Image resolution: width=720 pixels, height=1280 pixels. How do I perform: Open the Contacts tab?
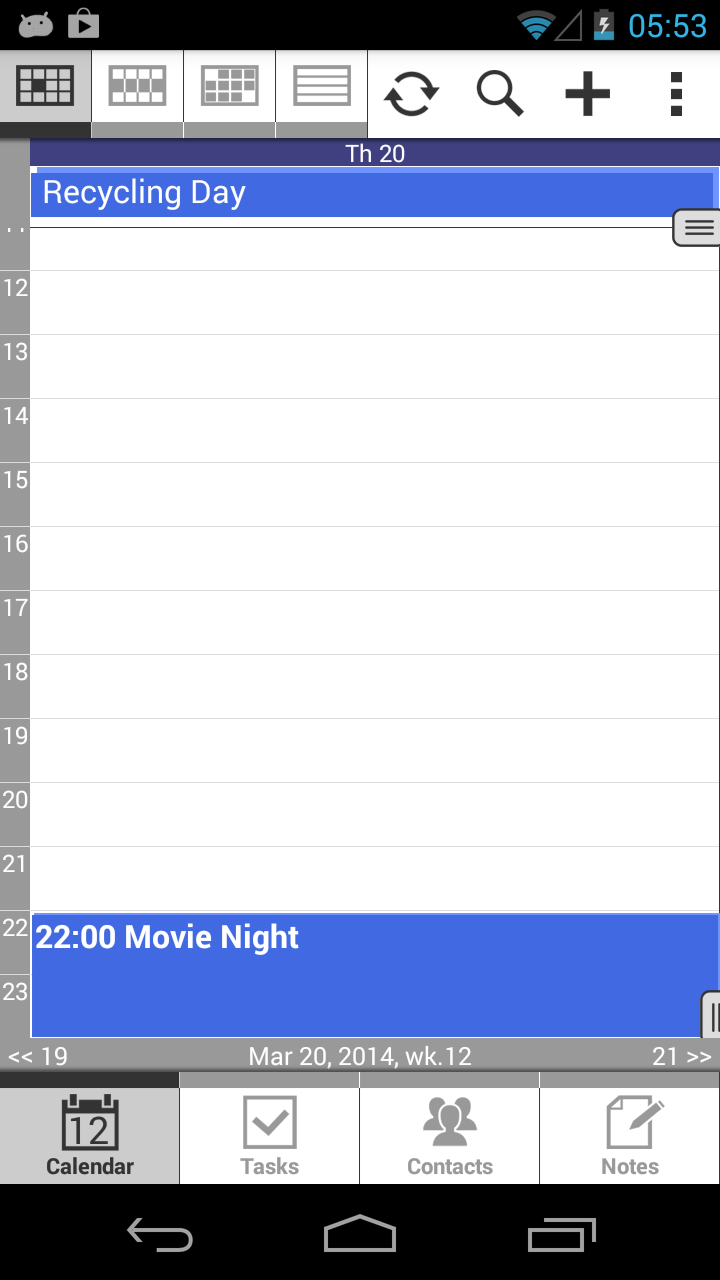(450, 1136)
